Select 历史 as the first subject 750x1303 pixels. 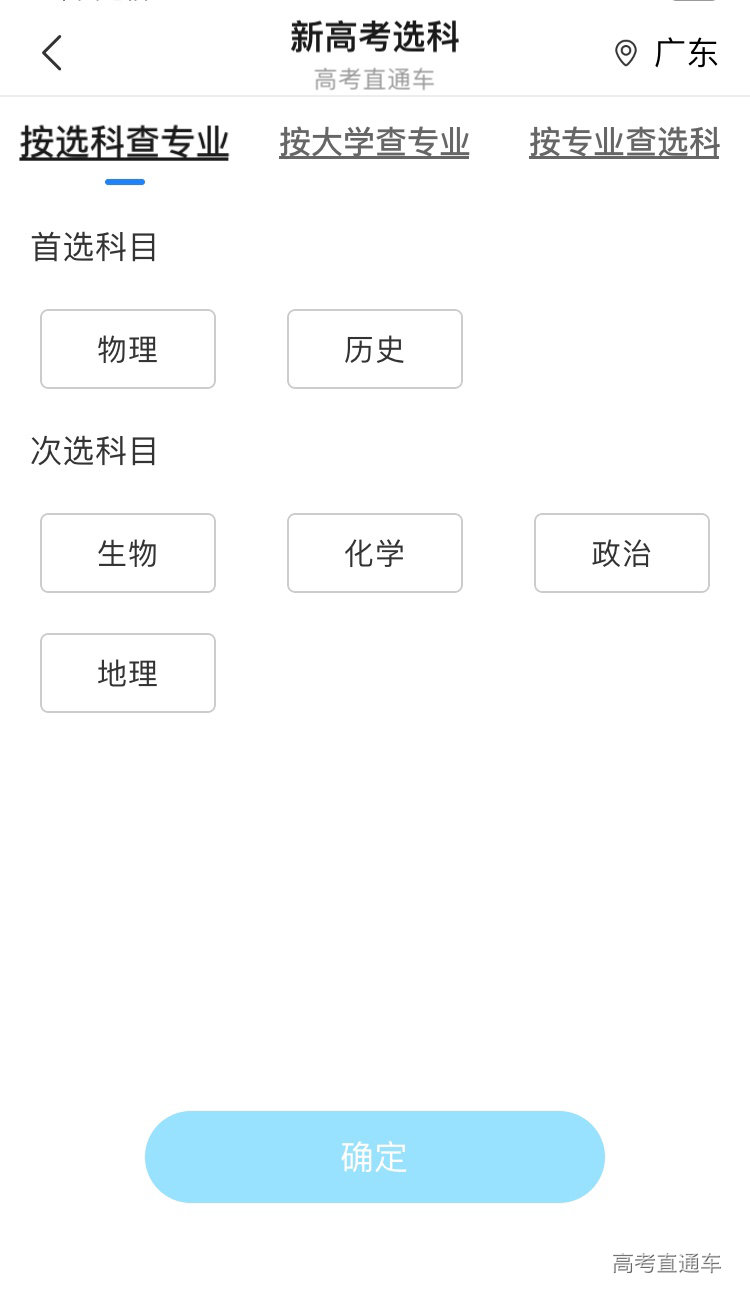point(374,349)
